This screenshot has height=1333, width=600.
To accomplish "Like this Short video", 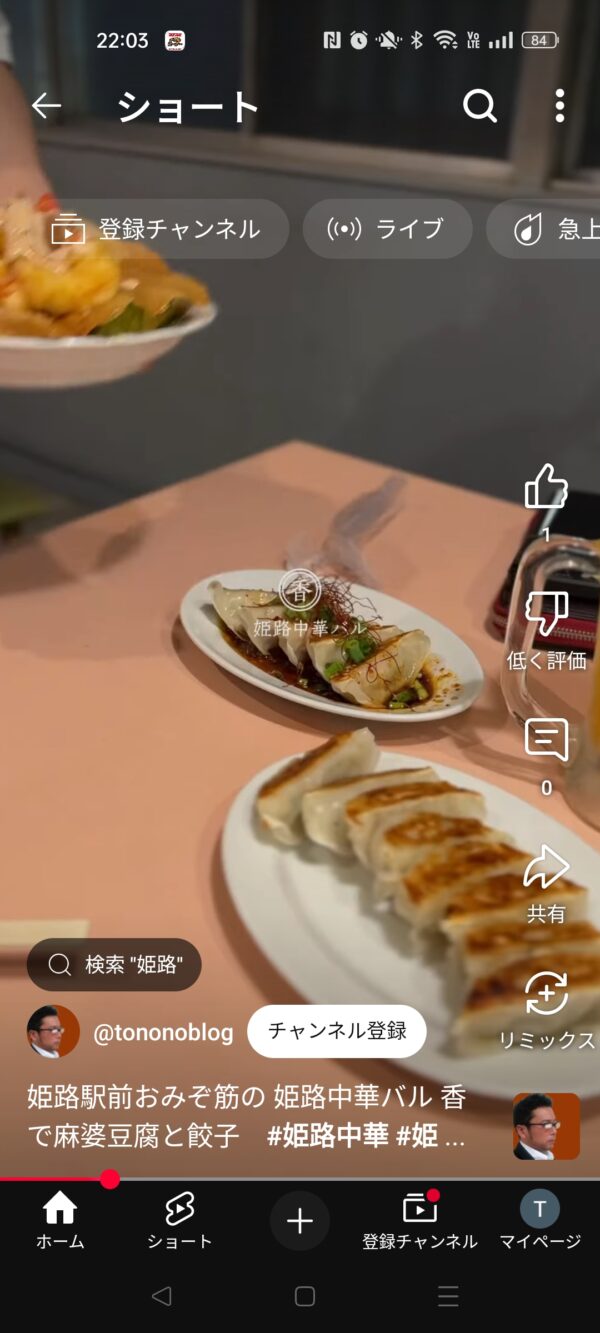I will [546, 488].
